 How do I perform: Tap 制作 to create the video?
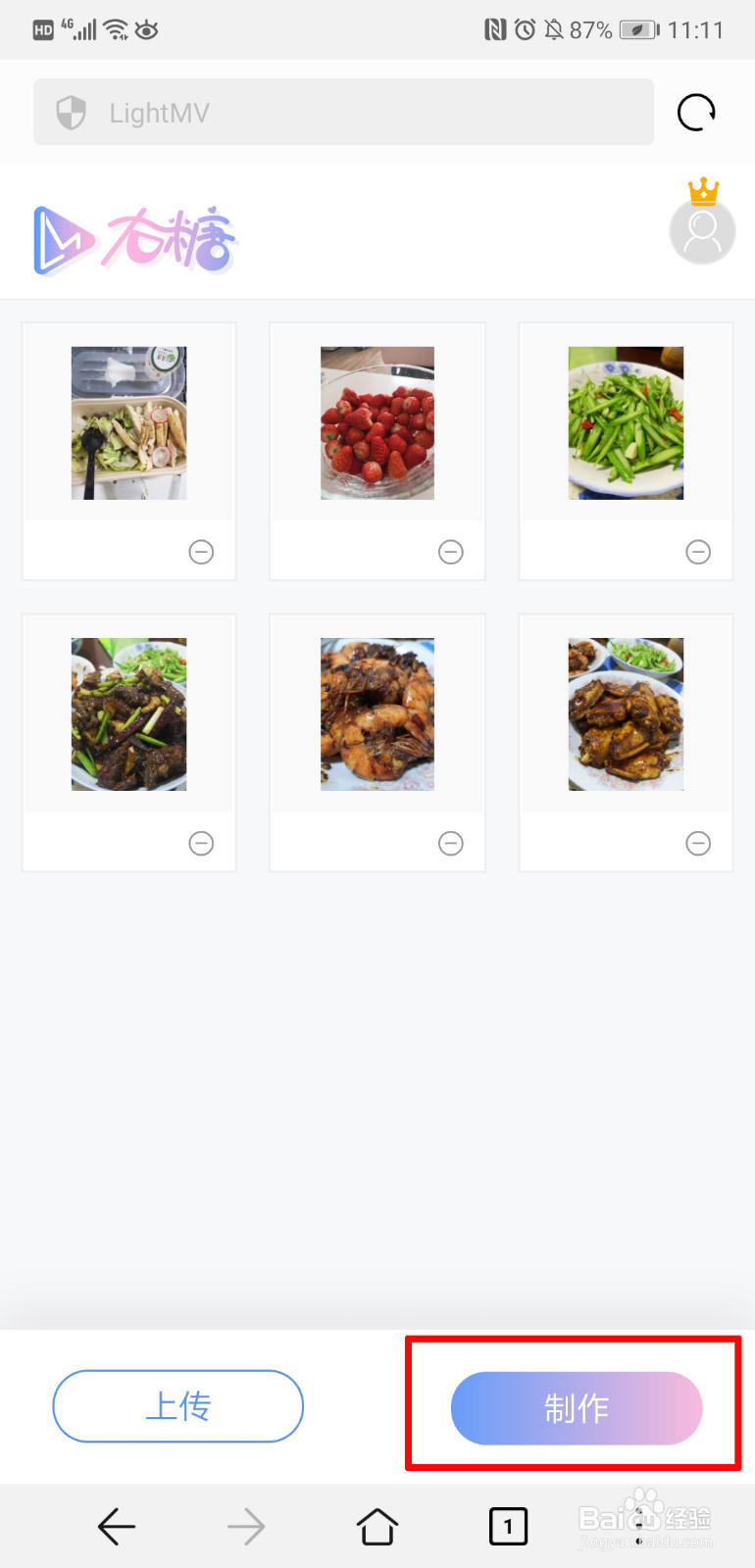coord(577,1408)
